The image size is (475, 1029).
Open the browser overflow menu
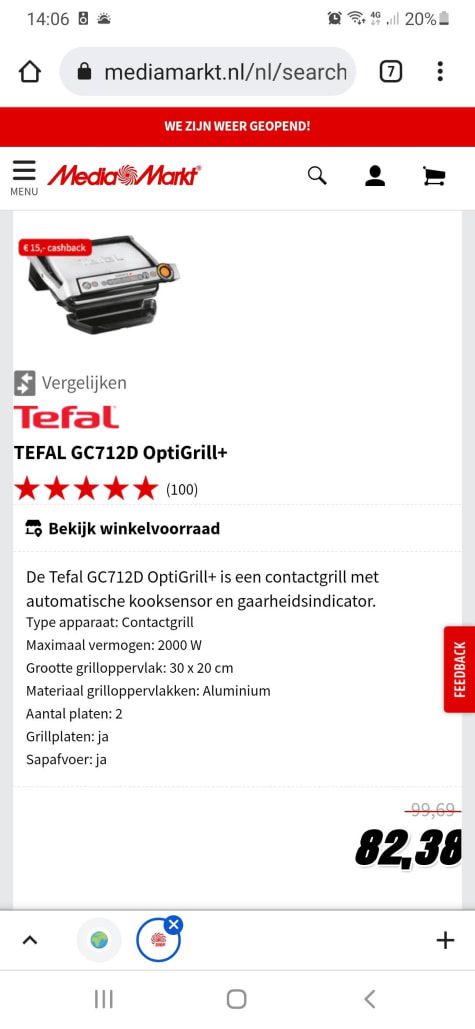[440, 71]
